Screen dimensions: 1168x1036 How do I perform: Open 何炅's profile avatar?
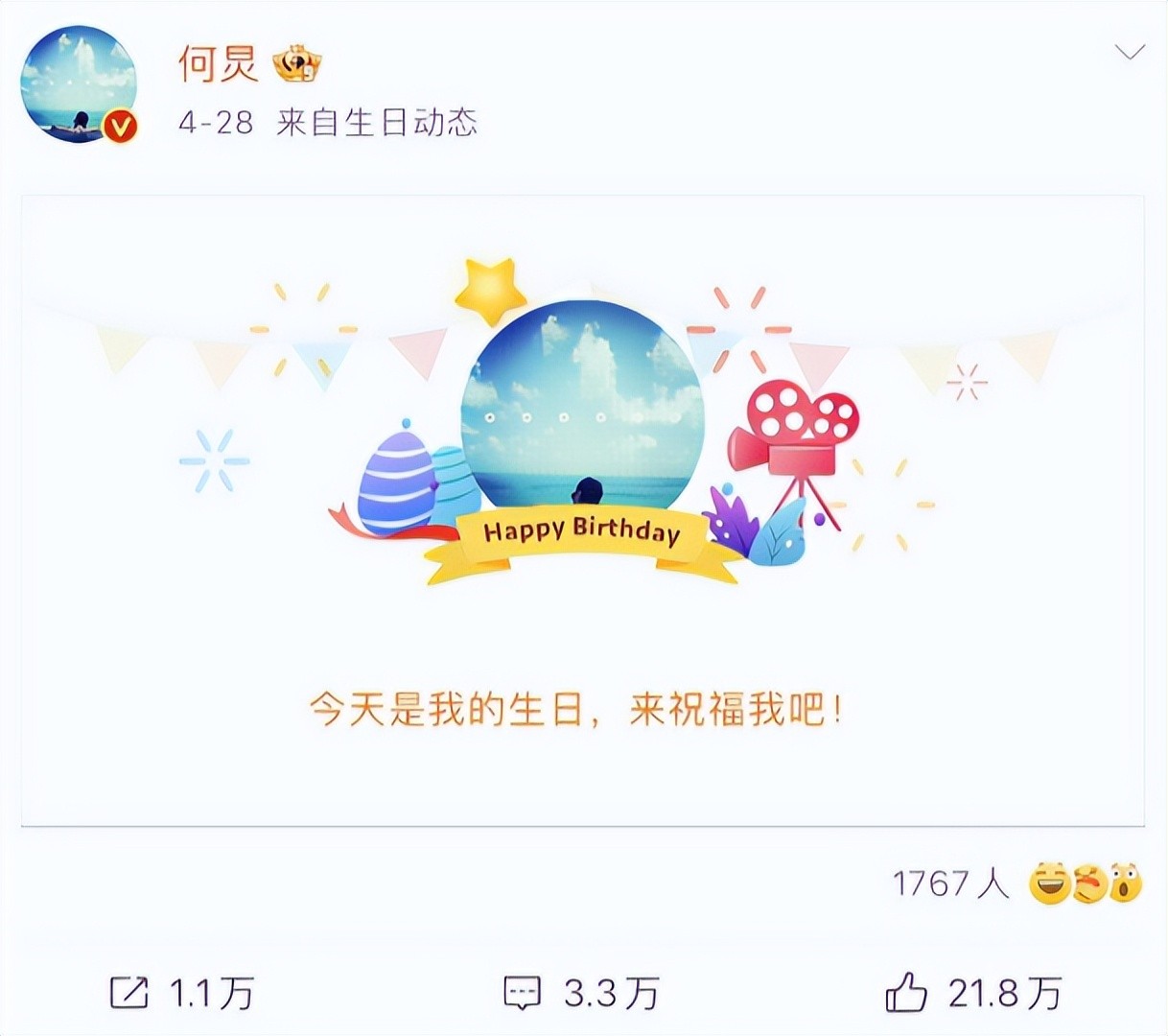(79, 84)
